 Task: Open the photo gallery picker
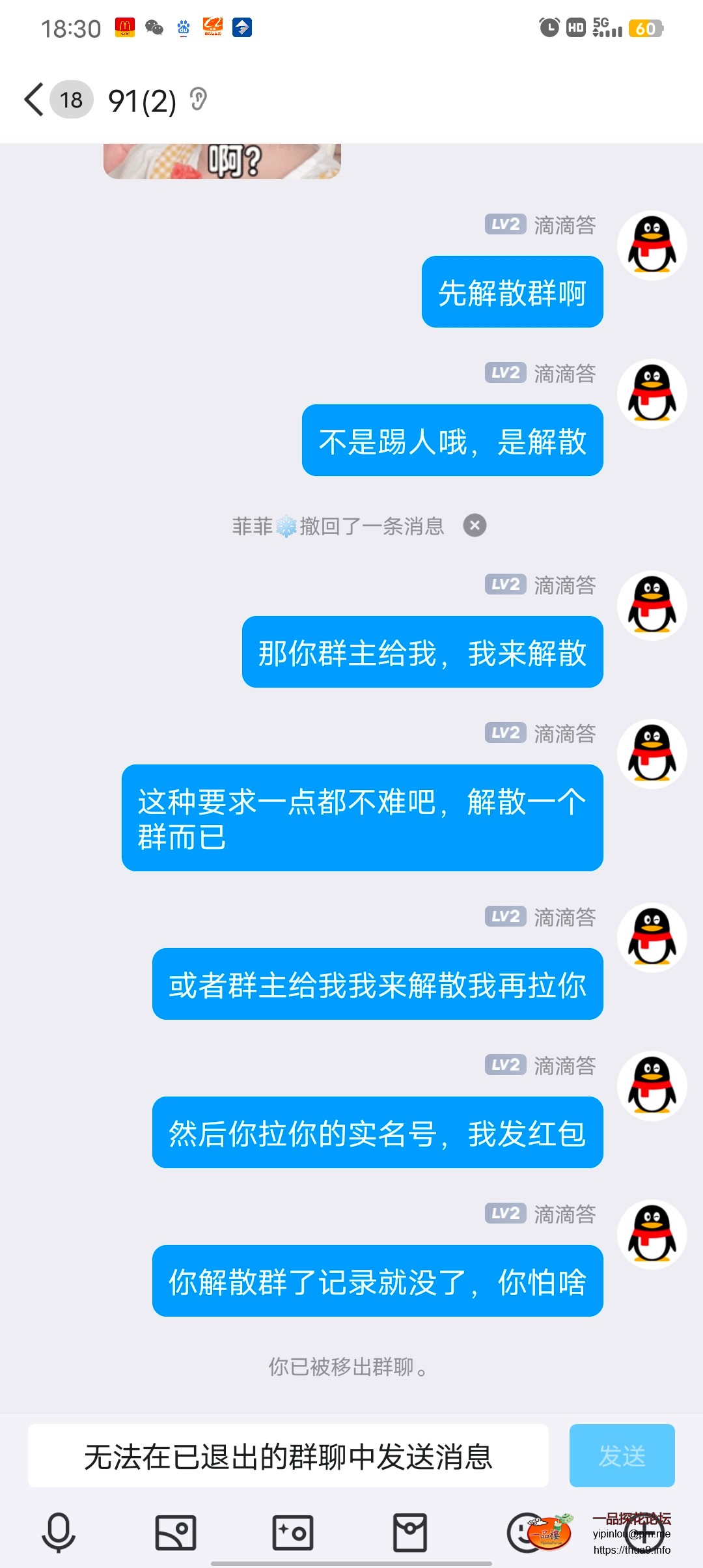176,1532
